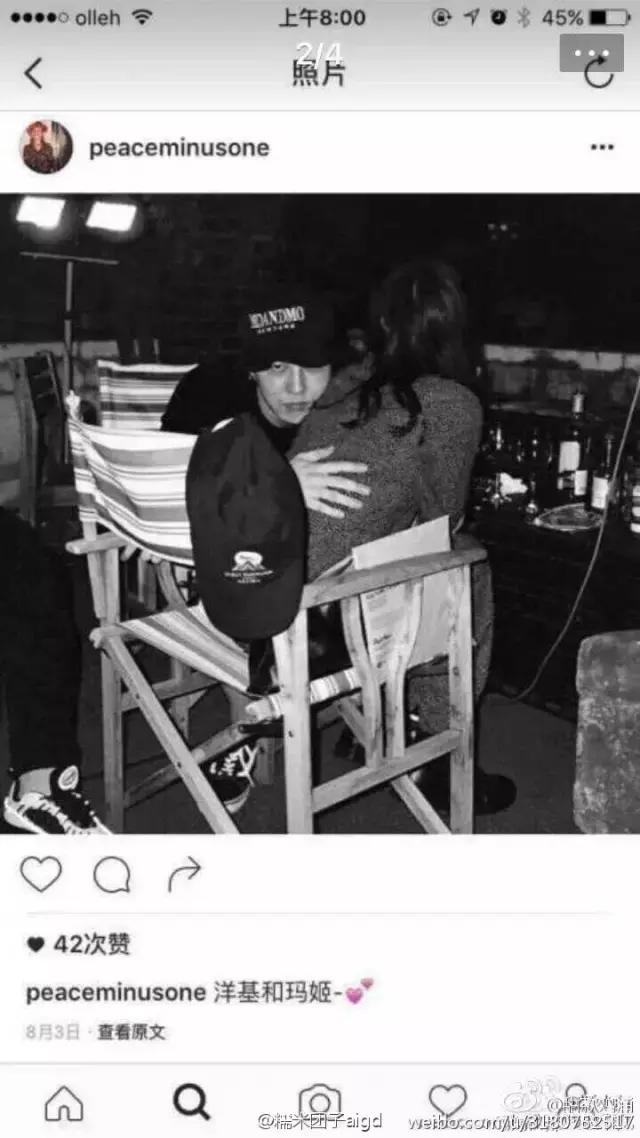
Task: Go back from the 照片 screen
Action: pos(34,72)
